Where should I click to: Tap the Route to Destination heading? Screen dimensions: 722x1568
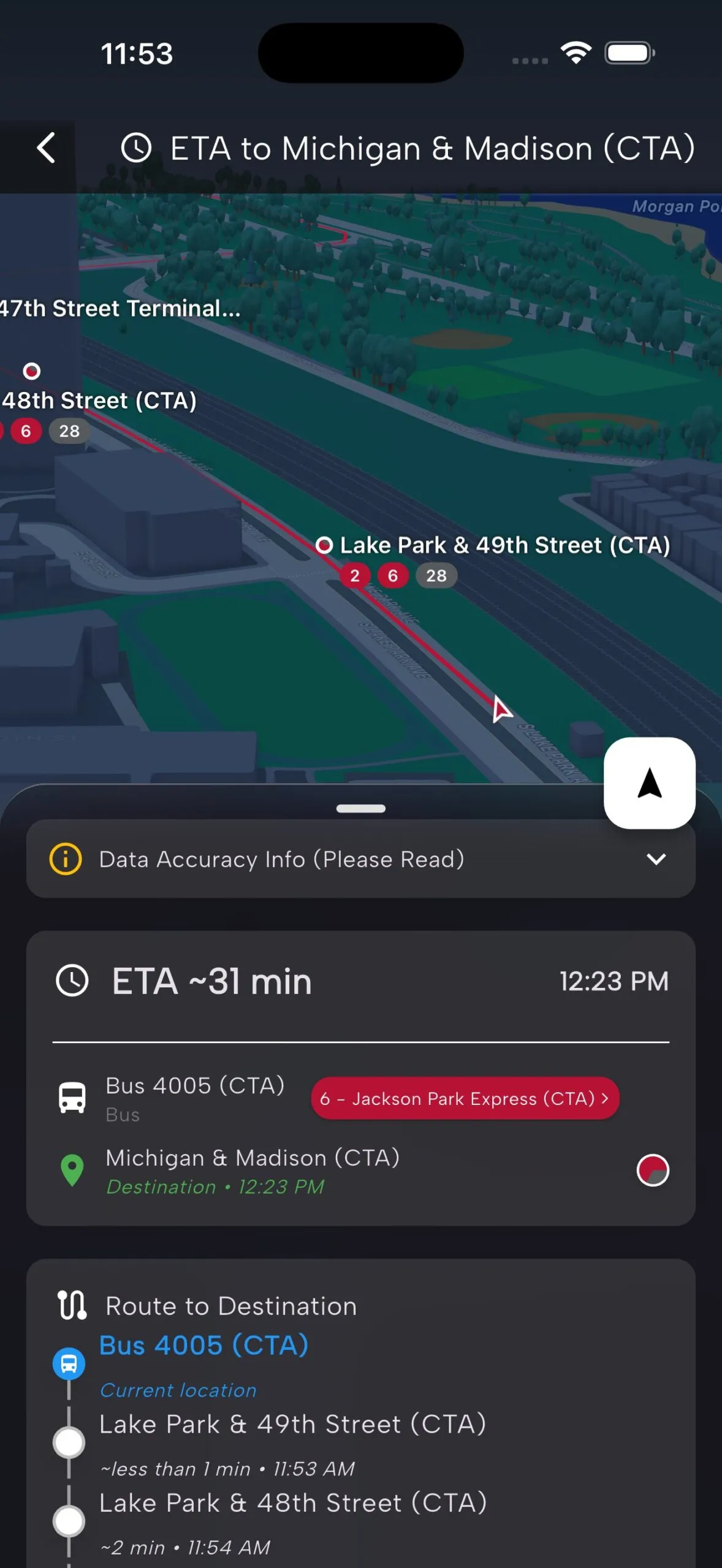[230, 1305]
